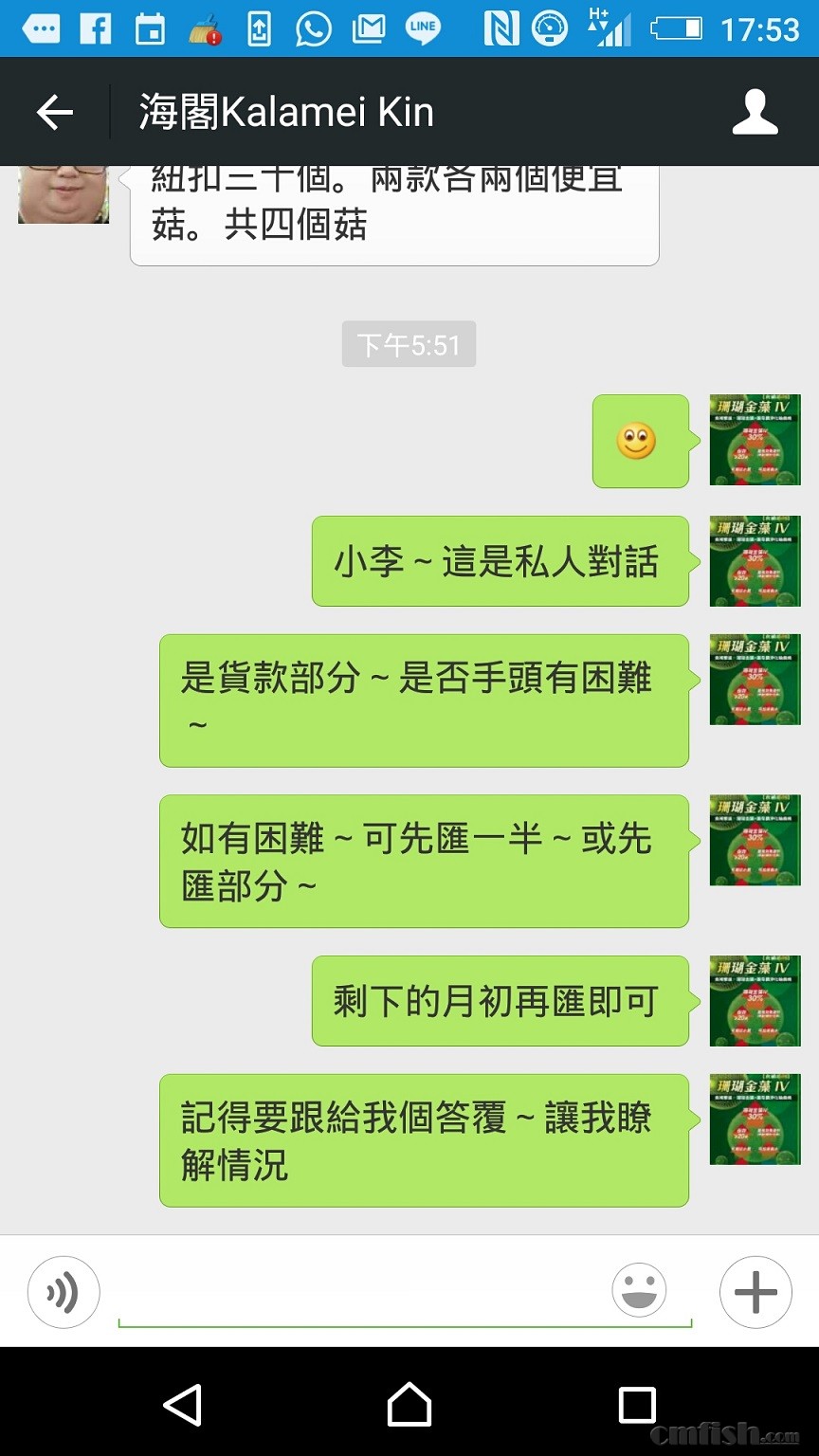Open the emoji sticker picker
Viewport: 819px width, 1456px height.
639,1291
